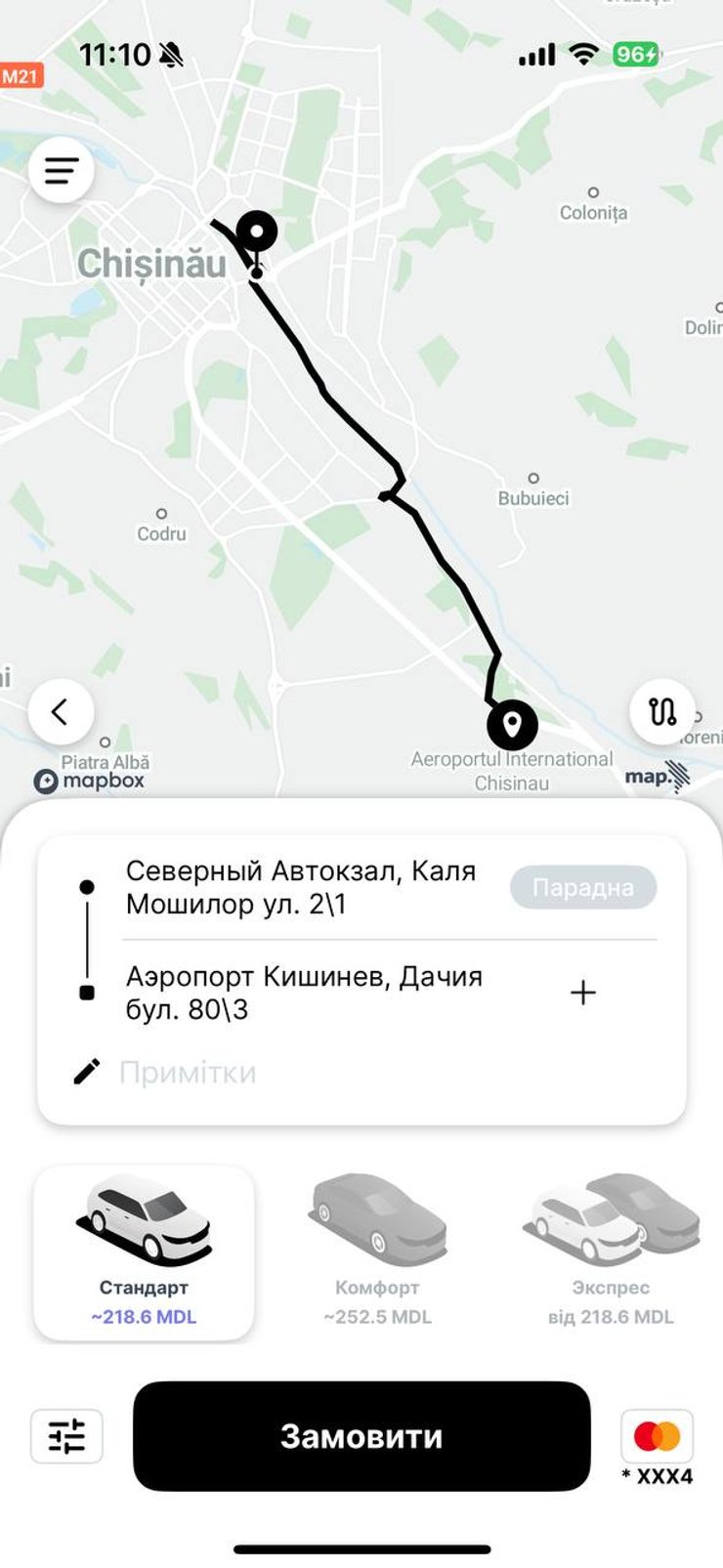Pick the Экспрес ride option
723x1568 pixels.
coord(611,1252)
